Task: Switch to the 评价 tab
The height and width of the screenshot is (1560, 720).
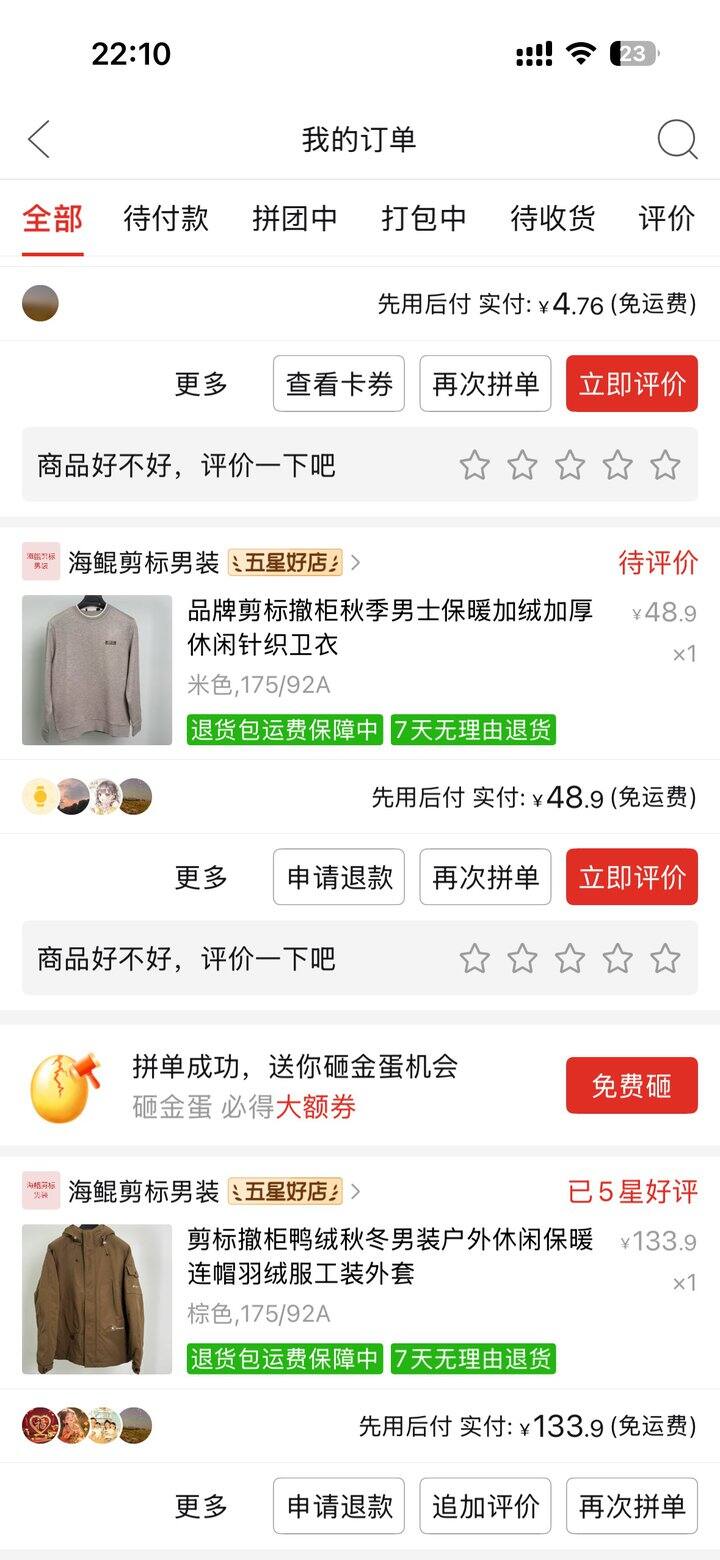Action: pos(666,218)
